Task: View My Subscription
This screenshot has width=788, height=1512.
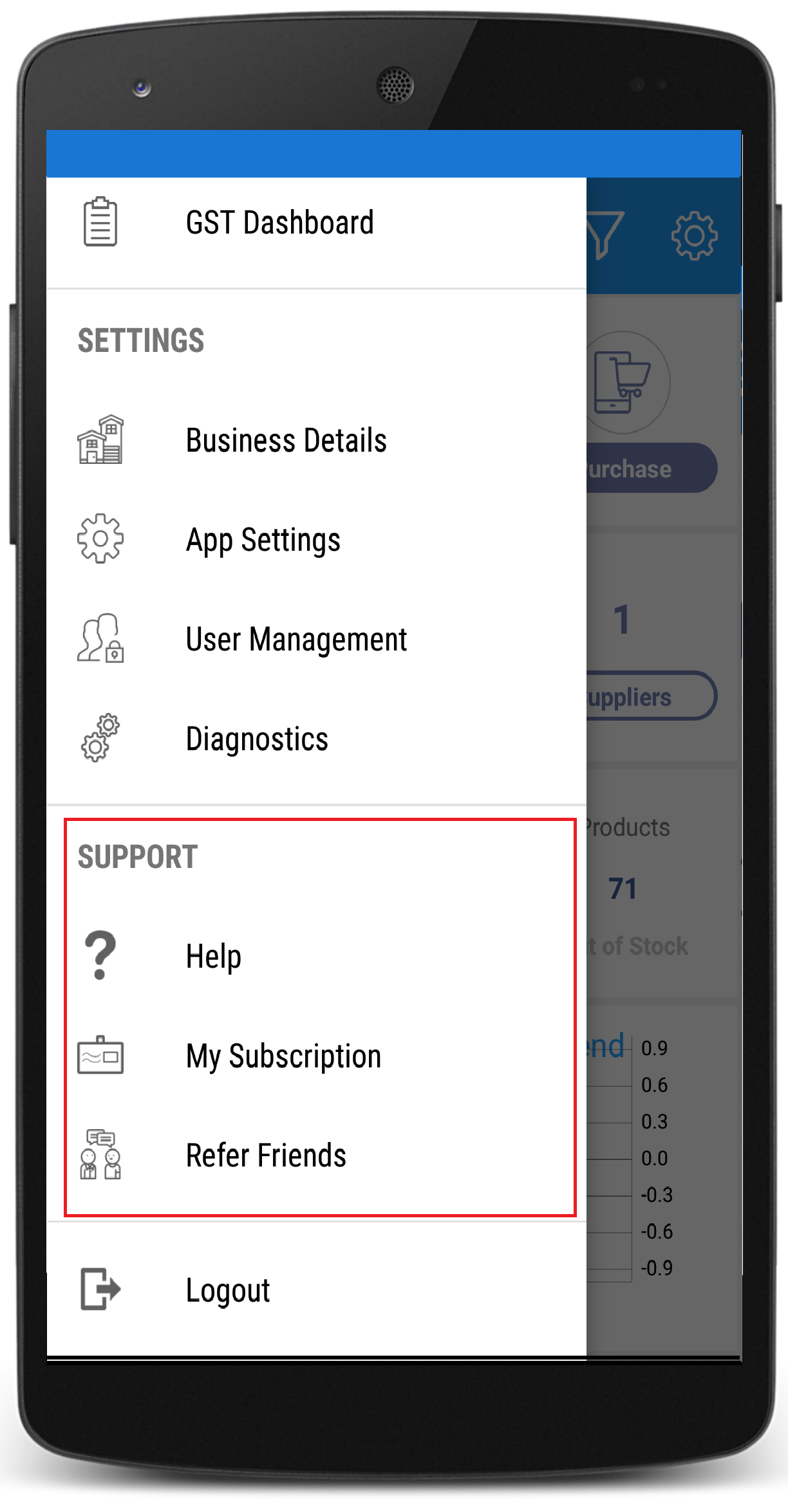Action: (316, 1056)
